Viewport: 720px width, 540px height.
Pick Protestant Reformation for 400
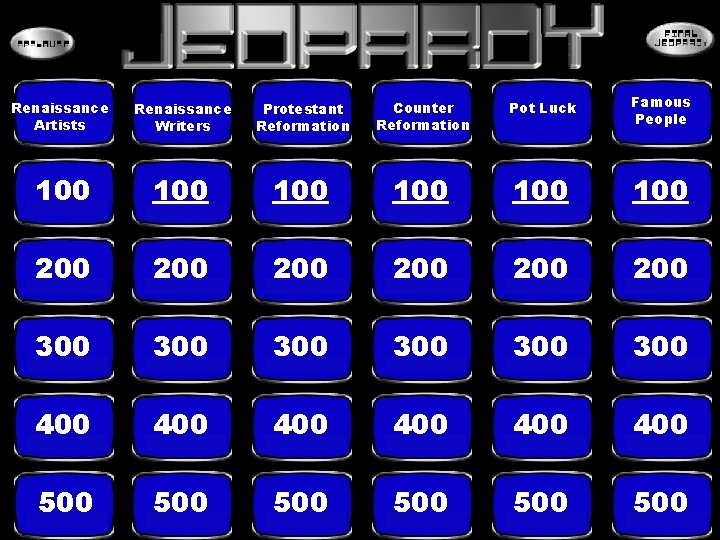[x=302, y=426]
